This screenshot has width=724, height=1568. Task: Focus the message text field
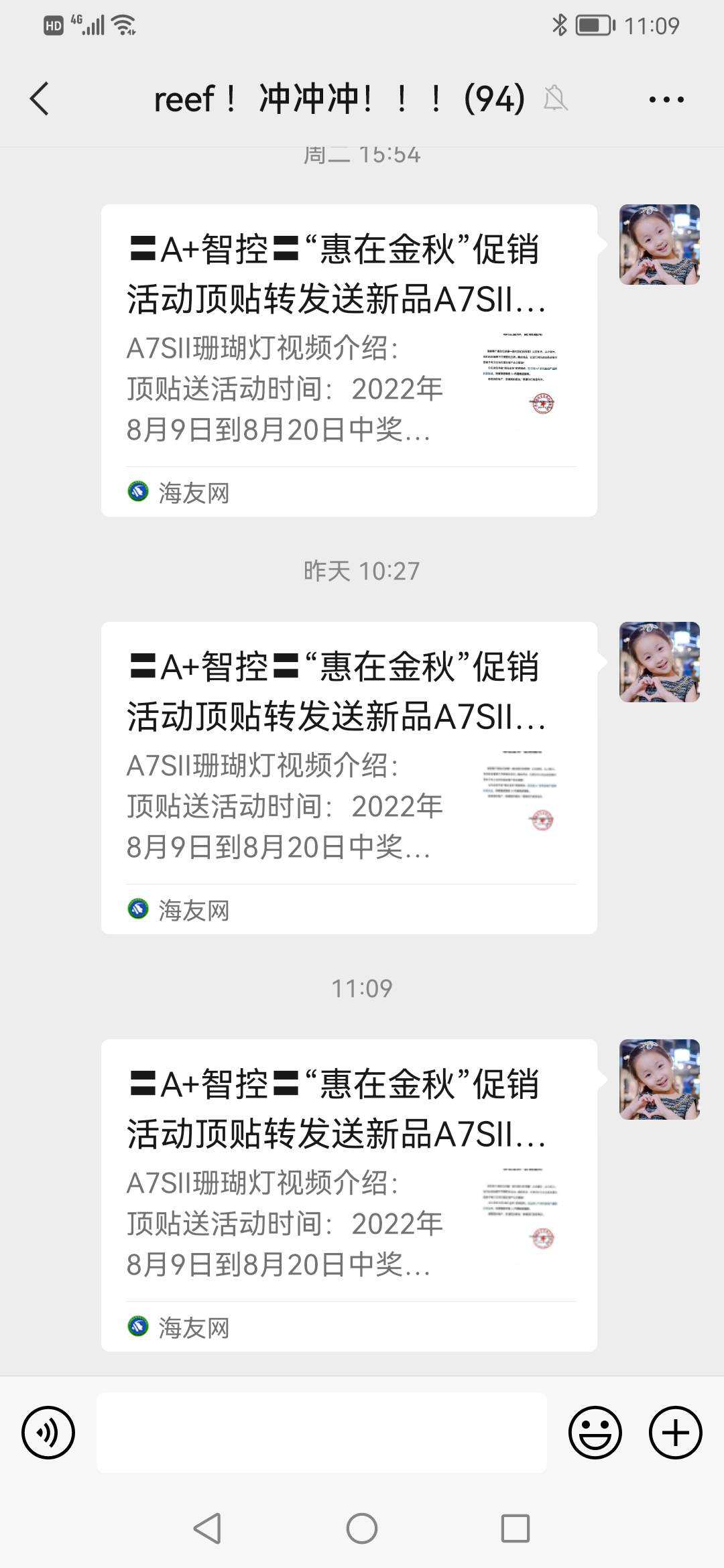click(322, 1433)
